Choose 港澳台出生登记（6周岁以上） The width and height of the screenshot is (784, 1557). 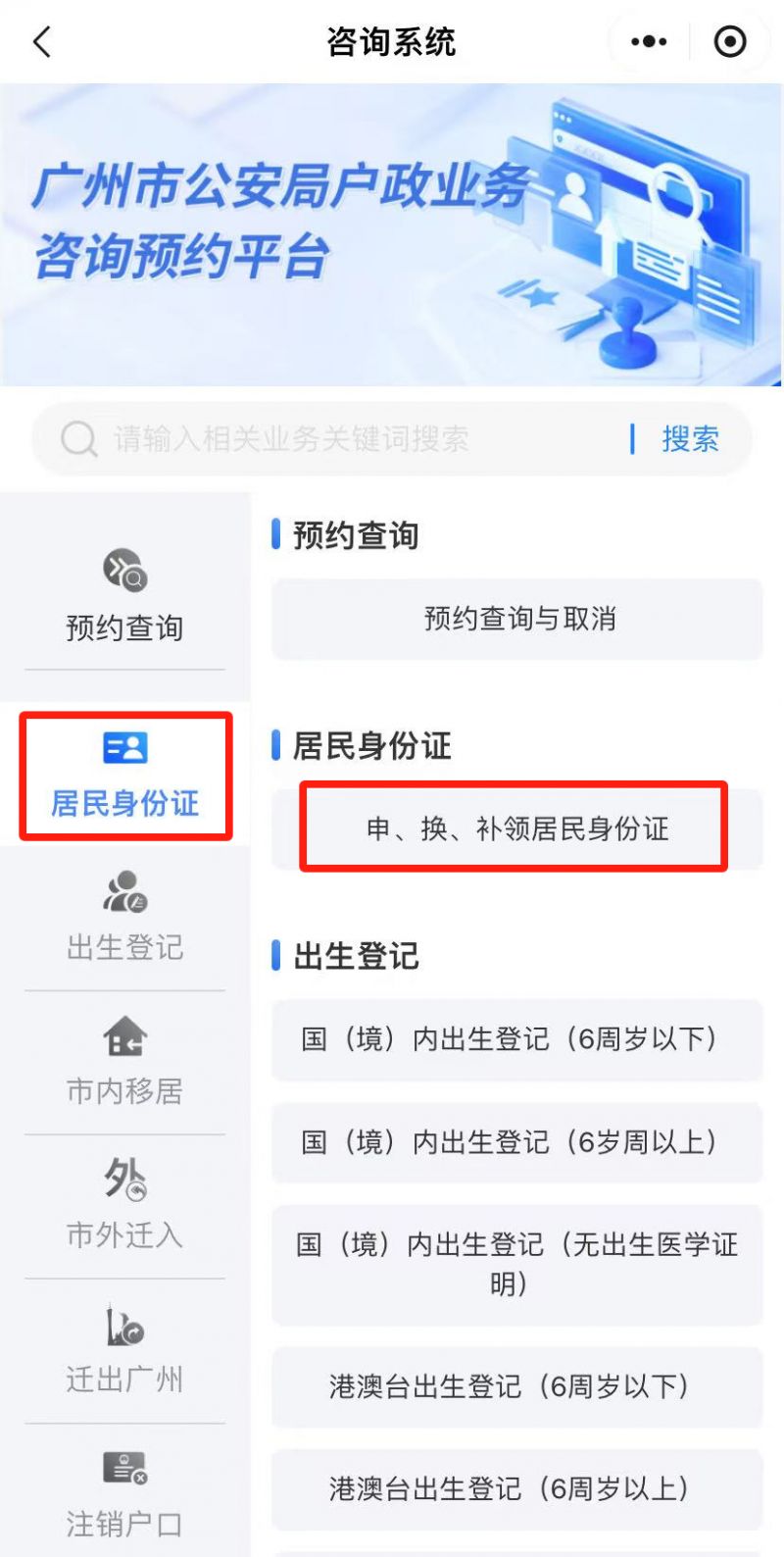[x=517, y=1488]
